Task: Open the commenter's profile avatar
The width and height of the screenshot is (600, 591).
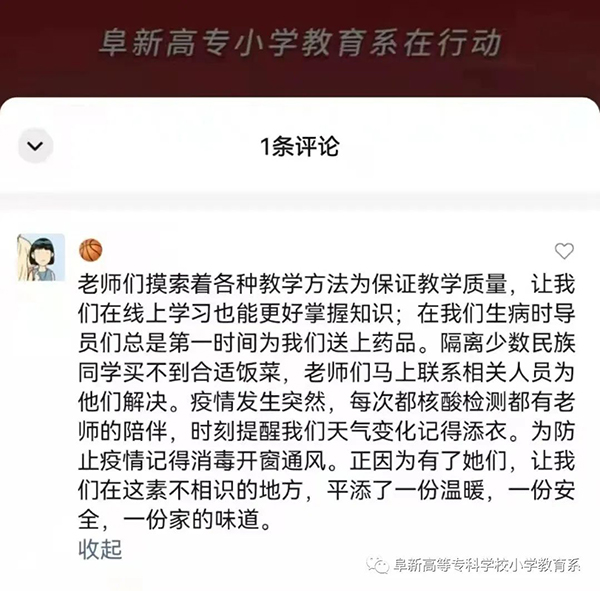Action: tap(41, 257)
